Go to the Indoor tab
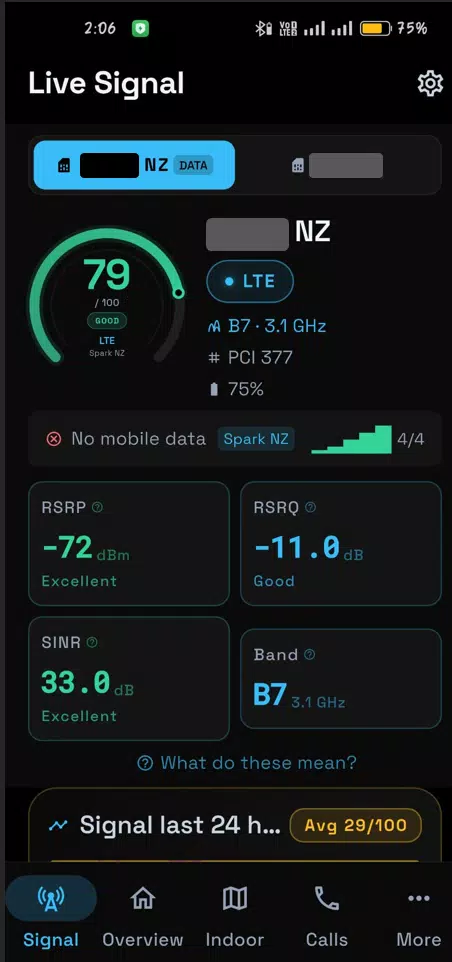 tap(234, 917)
